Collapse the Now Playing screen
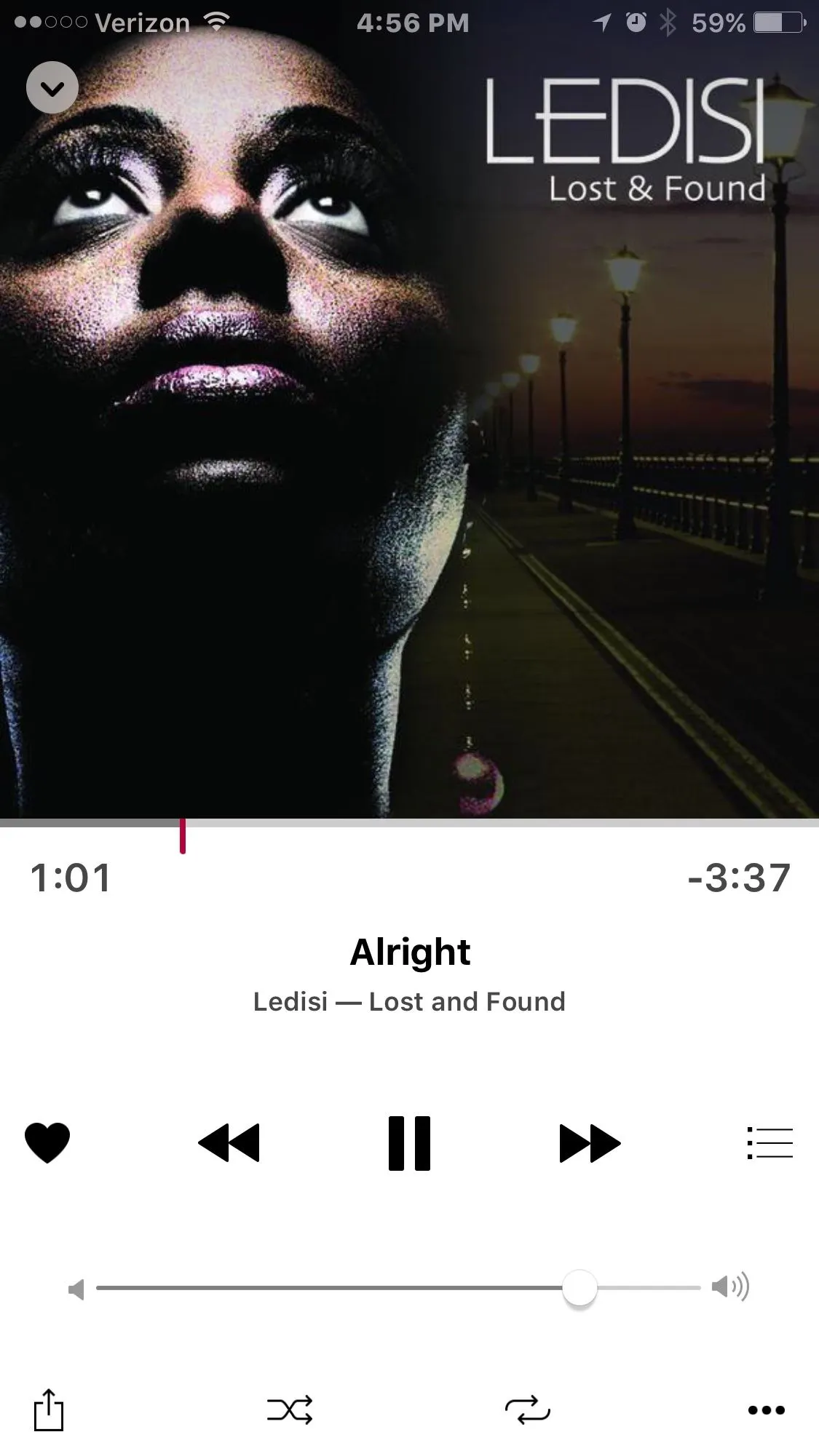Screen dimensions: 819x1456 (52, 88)
